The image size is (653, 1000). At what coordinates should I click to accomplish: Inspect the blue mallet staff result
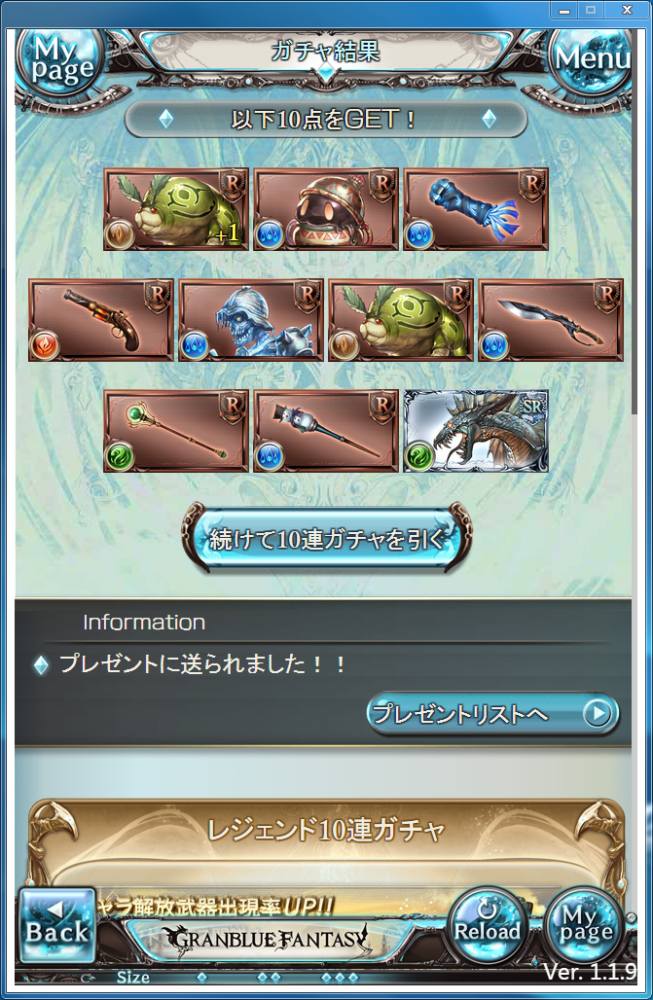point(326,431)
